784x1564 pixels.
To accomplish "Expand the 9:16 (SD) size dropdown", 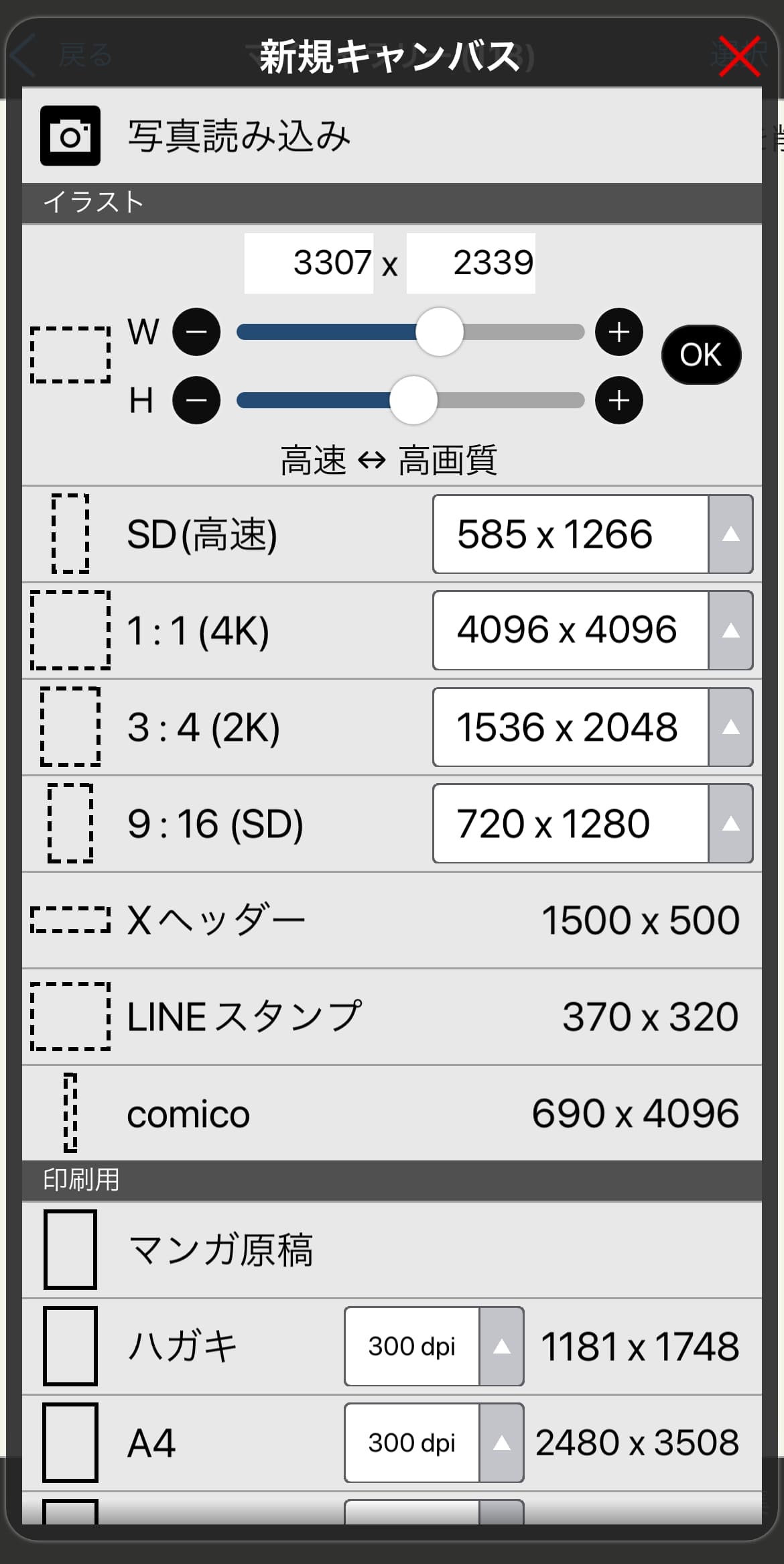I will pyautogui.click(x=730, y=824).
